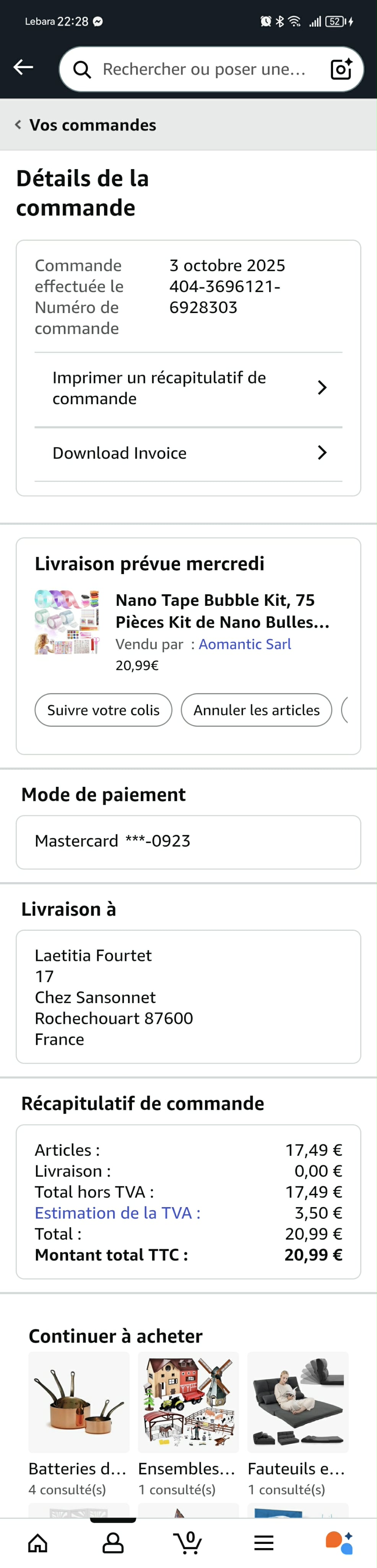Visit seller Aomantic Sarl
Screen dimensions: 377x1568
click(244, 644)
